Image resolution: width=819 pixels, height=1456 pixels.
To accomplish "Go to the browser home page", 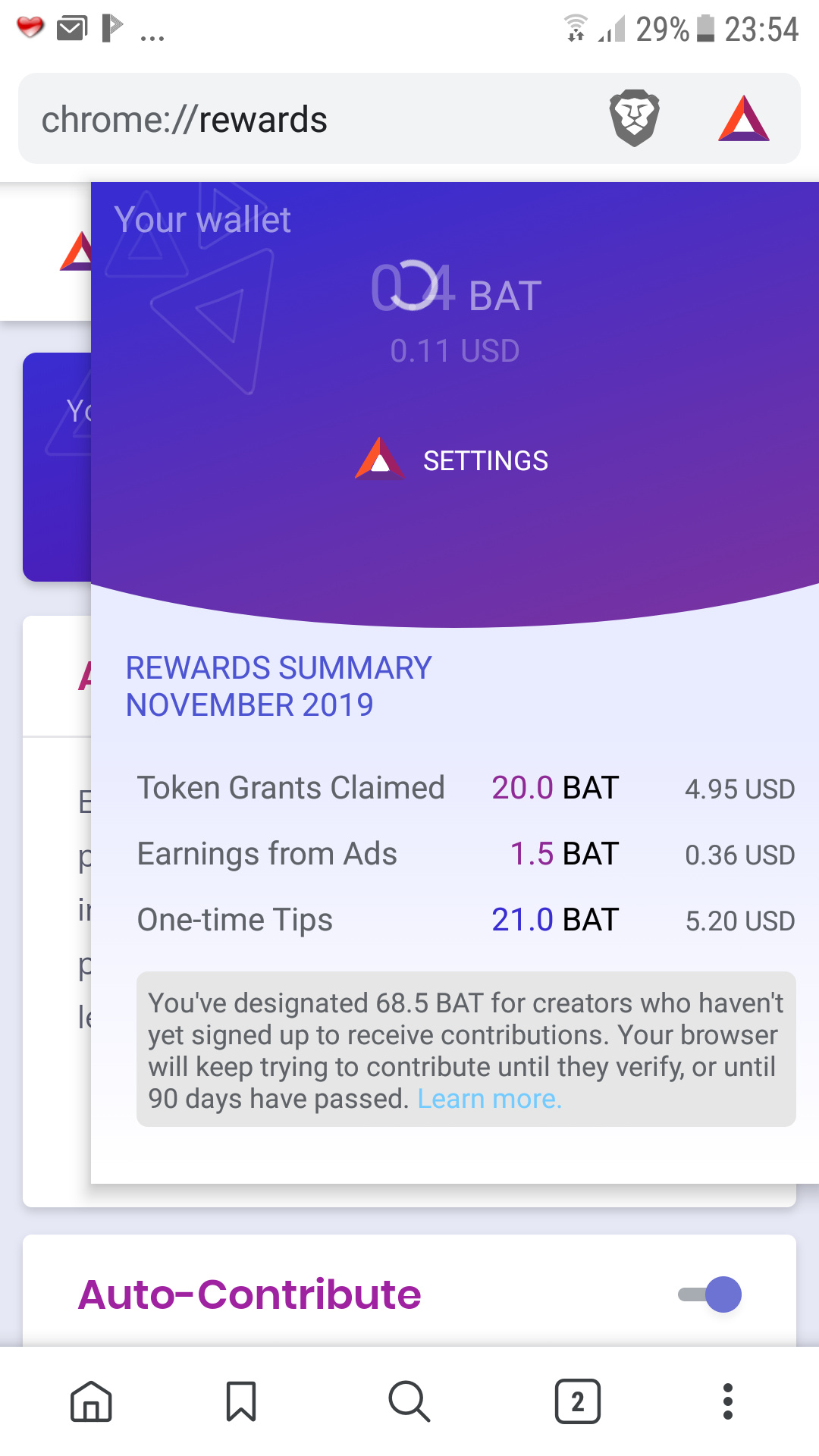I will (x=91, y=1401).
